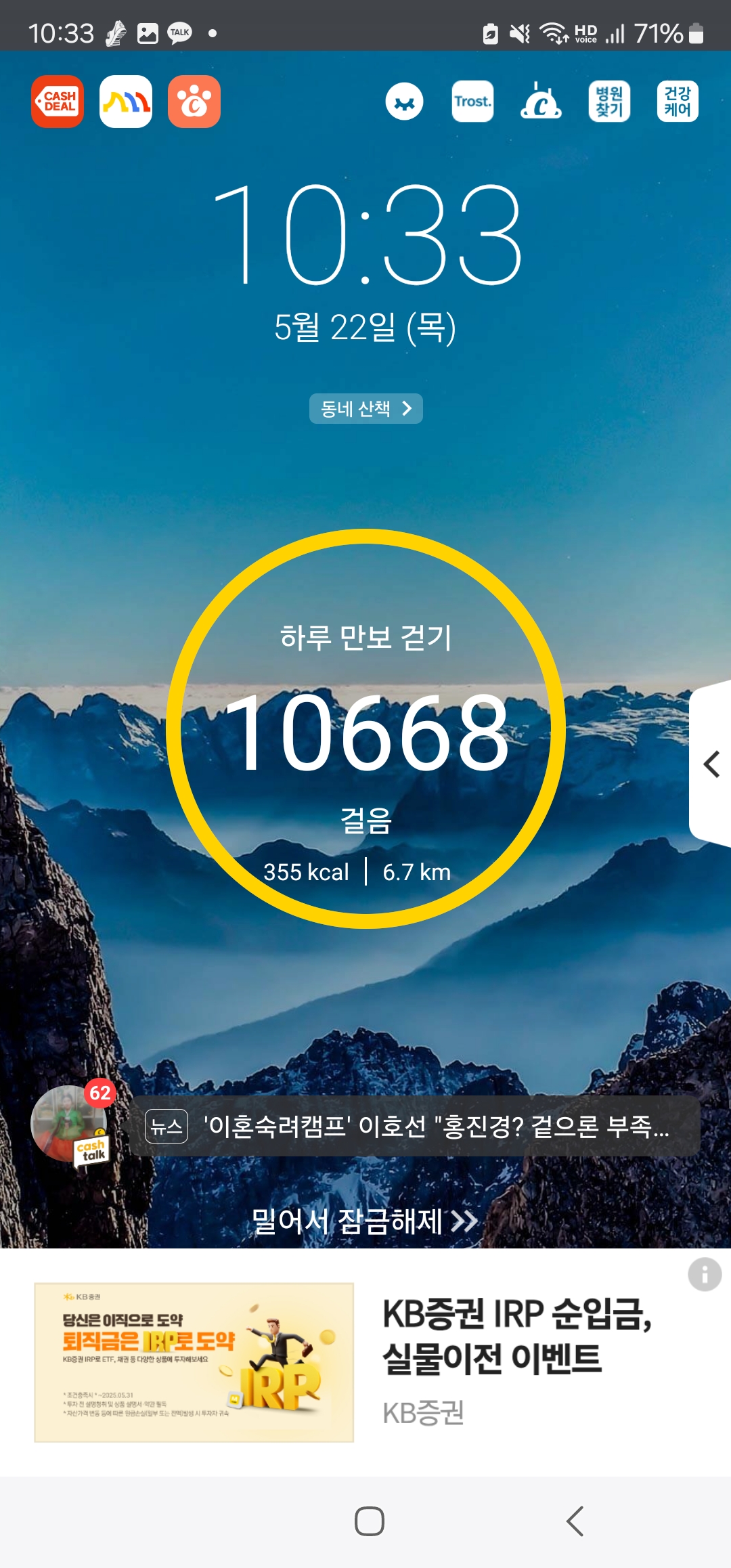Open 건강케어 health care
This screenshot has height=1568, width=731.
678,102
